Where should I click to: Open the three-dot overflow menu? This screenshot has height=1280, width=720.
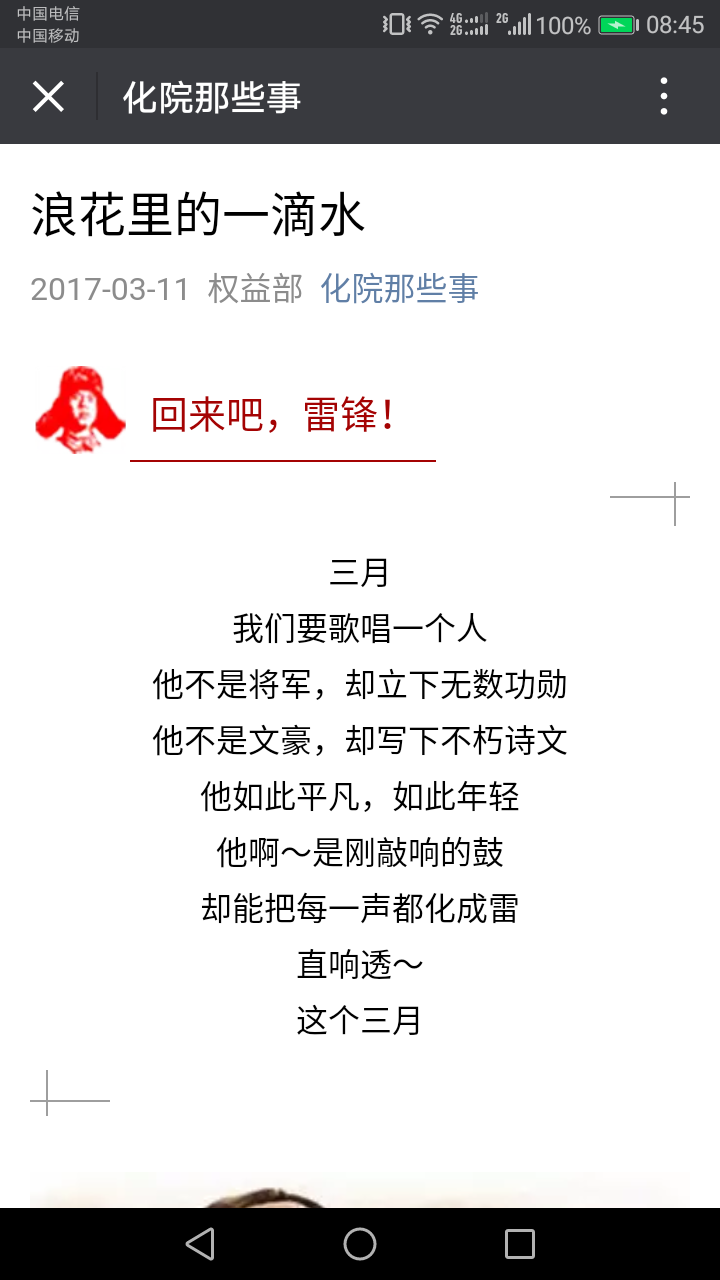664,97
